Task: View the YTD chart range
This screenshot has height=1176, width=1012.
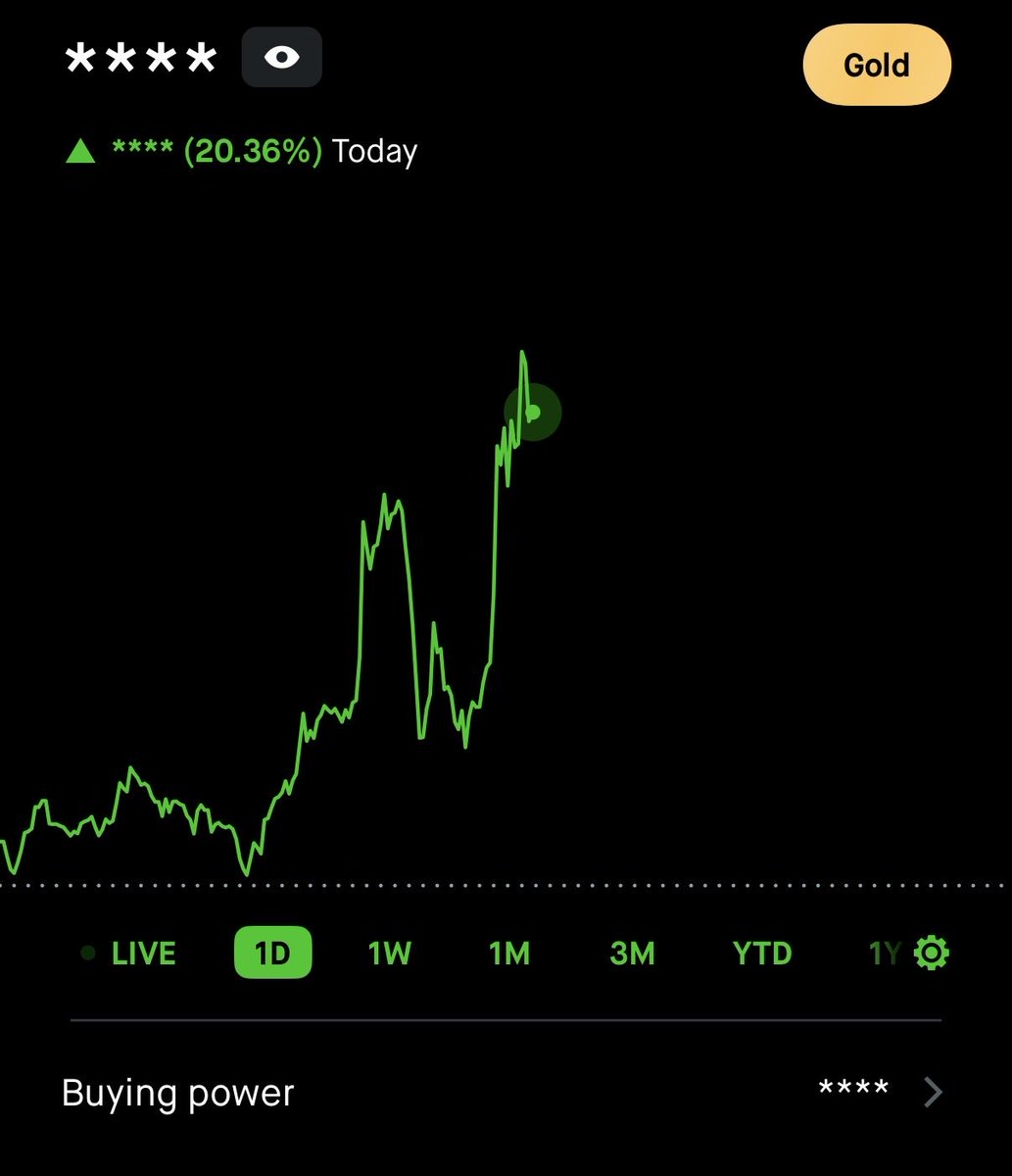Action: coord(762,954)
